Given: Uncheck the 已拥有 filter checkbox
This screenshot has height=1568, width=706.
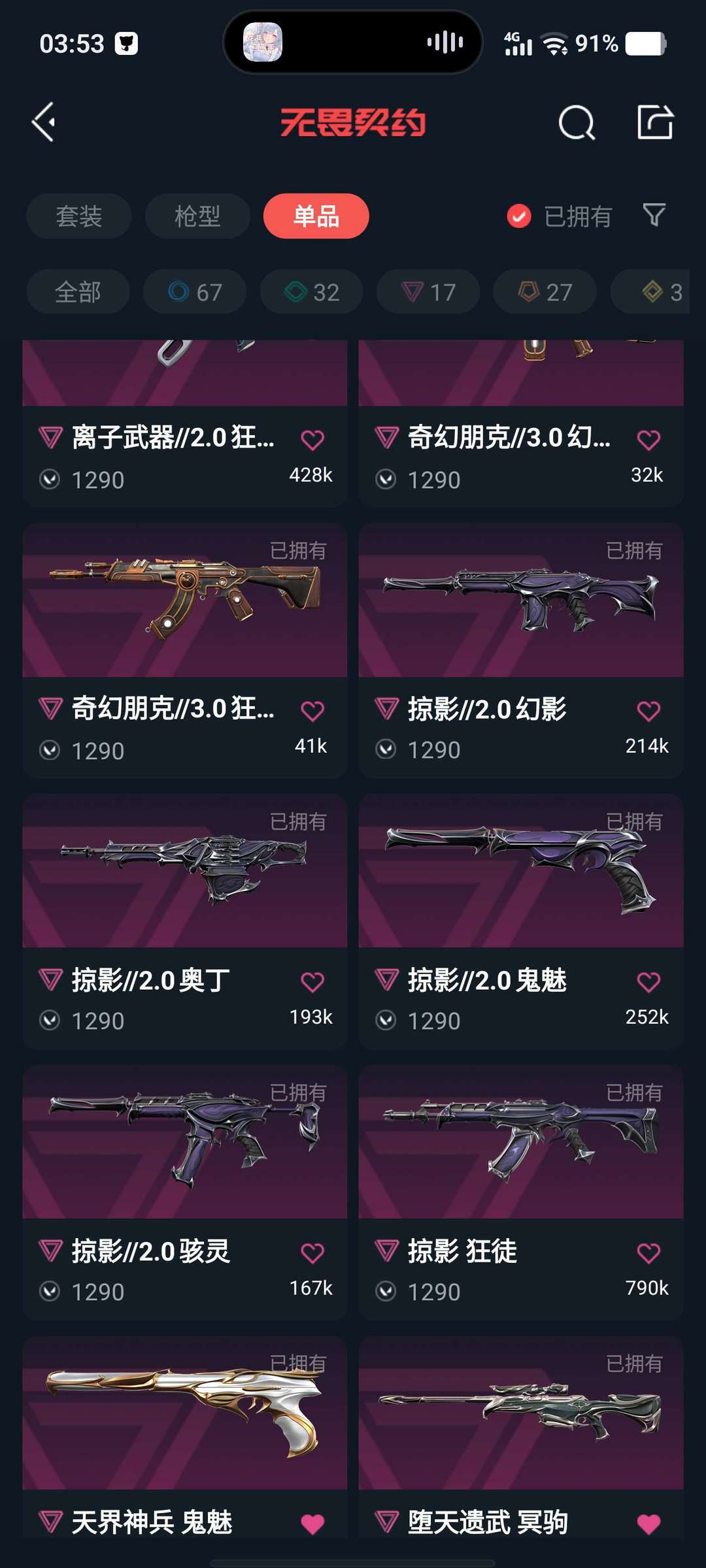Looking at the screenshot, I should coord(519,216).
